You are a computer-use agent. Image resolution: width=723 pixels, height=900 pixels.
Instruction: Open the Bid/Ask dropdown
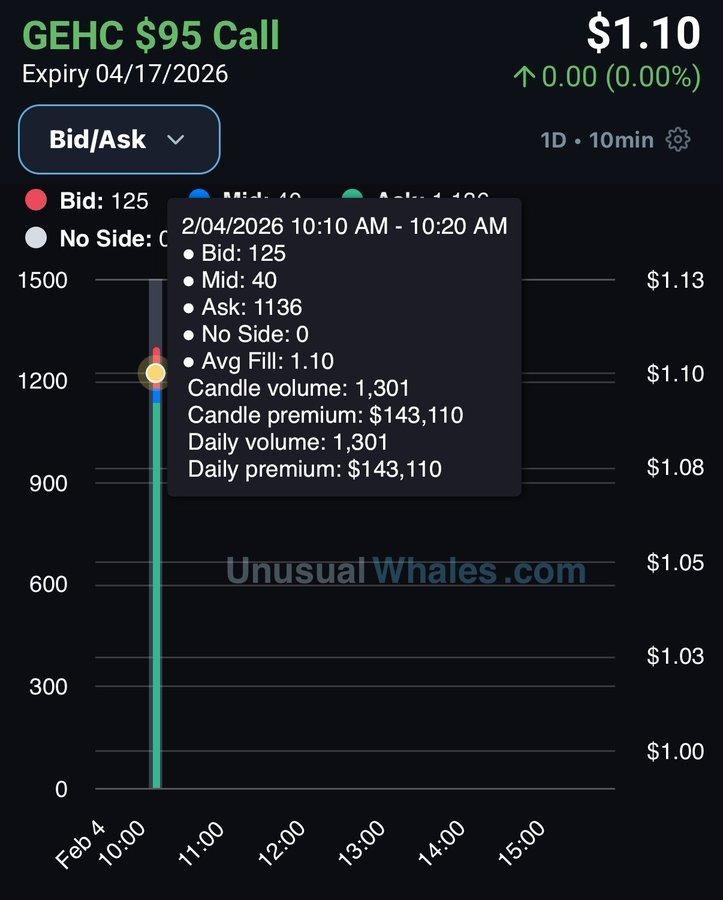(117, 140)
